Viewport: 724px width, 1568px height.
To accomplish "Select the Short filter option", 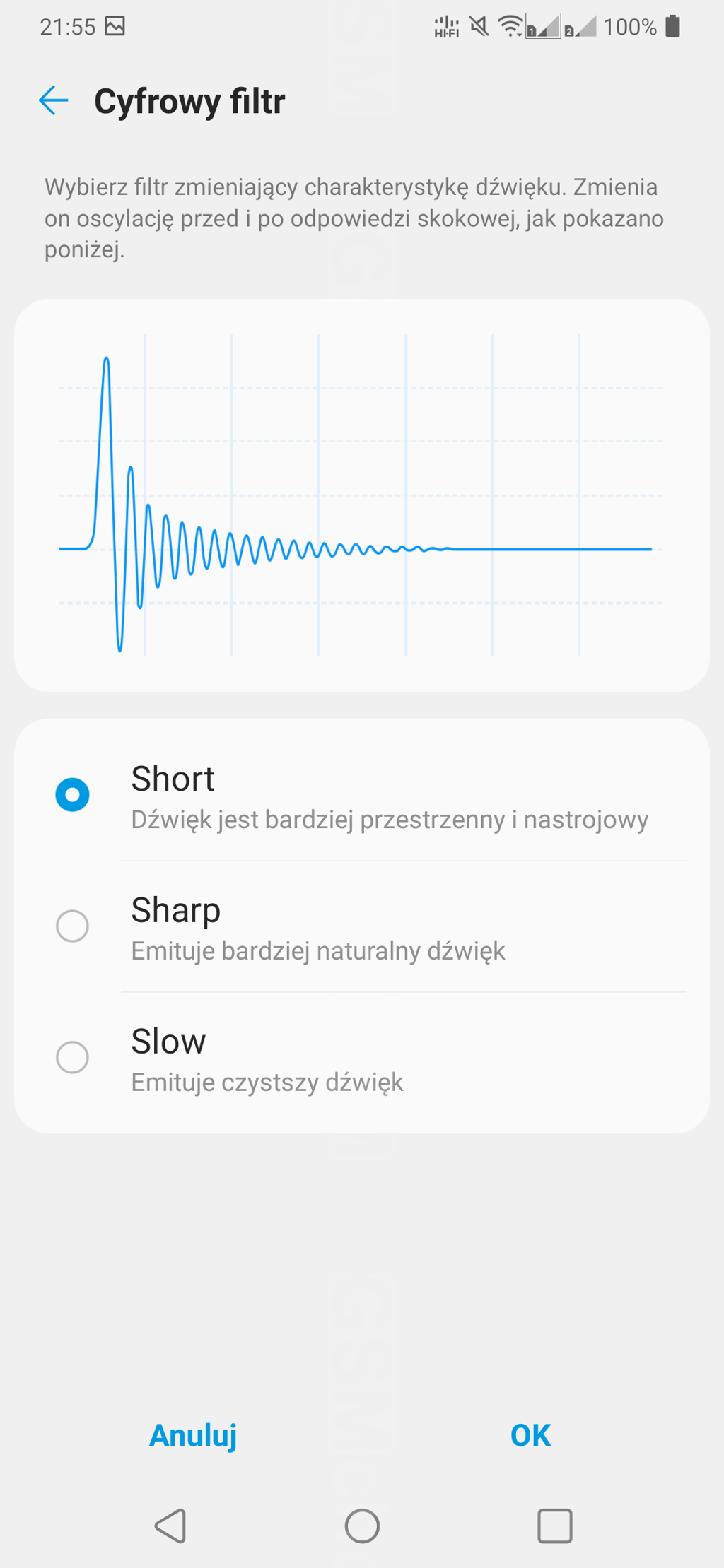I will 362,795.
